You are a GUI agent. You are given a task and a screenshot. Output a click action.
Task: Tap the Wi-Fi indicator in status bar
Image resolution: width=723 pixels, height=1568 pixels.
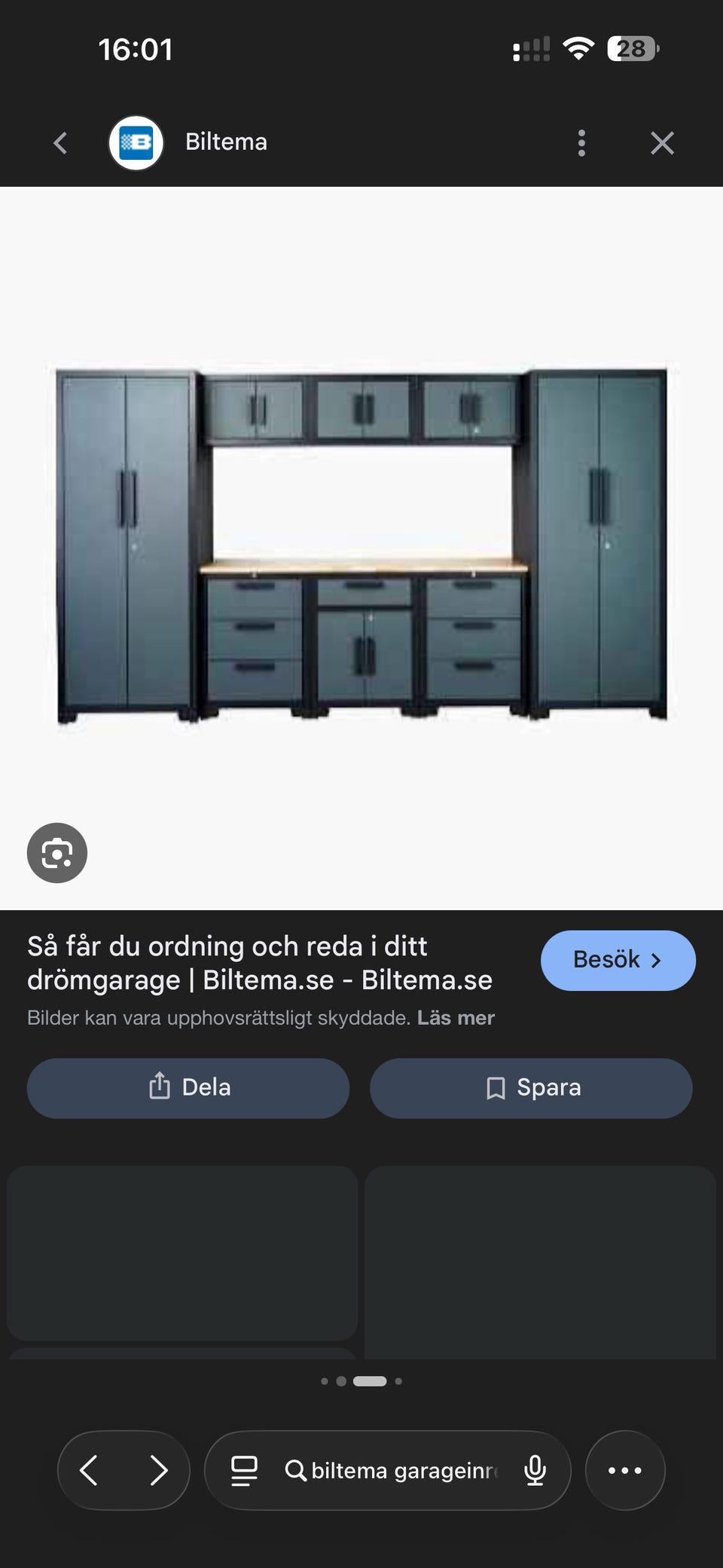578,48
